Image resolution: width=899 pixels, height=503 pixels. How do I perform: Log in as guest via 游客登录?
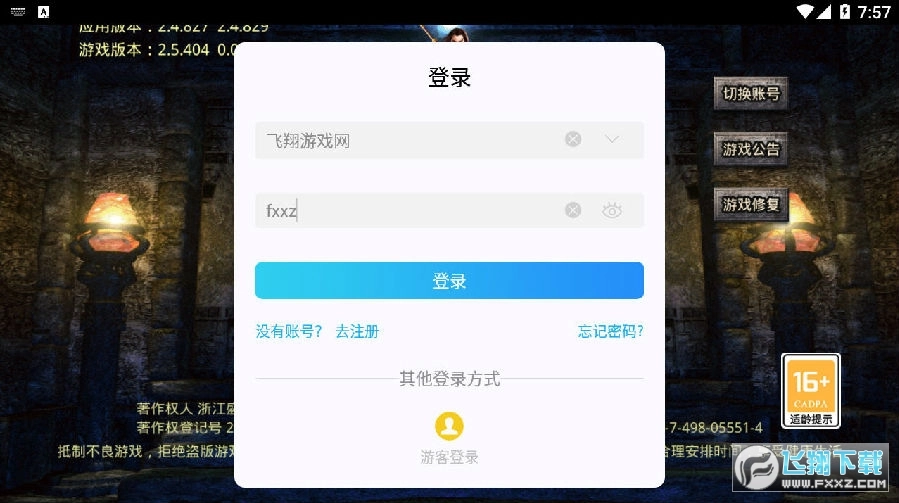tap(449, 436)
